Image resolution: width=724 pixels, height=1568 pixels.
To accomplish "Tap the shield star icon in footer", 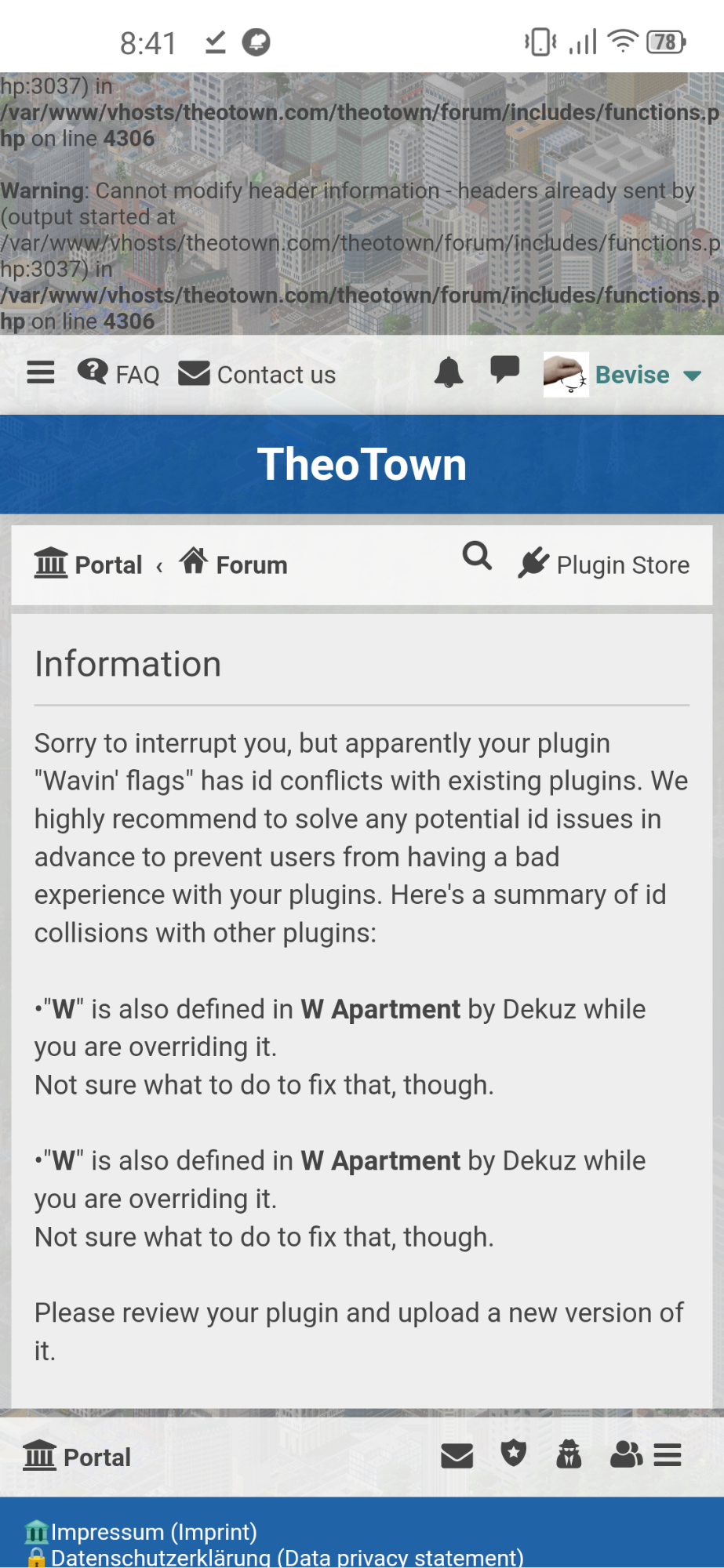I will tap(514, 1453).
